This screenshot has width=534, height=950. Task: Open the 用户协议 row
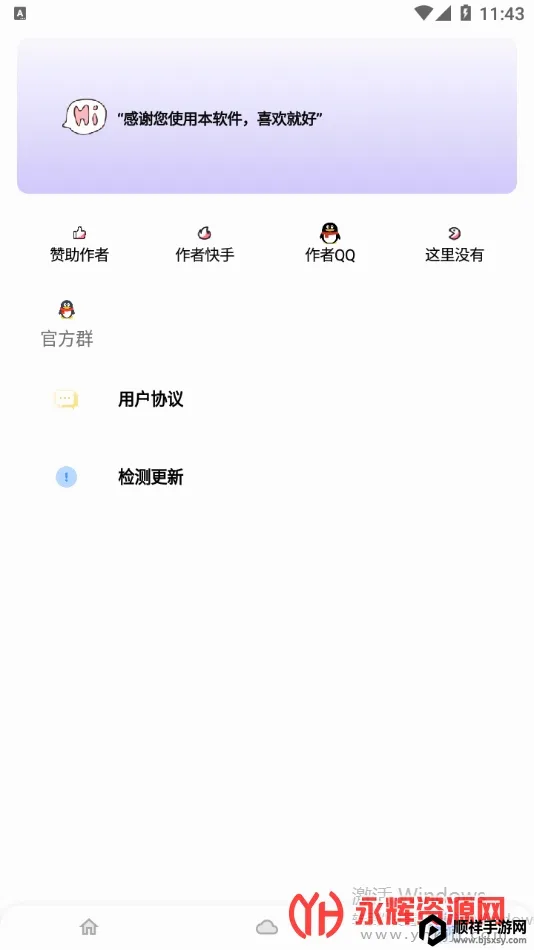(x=267, y=399)
